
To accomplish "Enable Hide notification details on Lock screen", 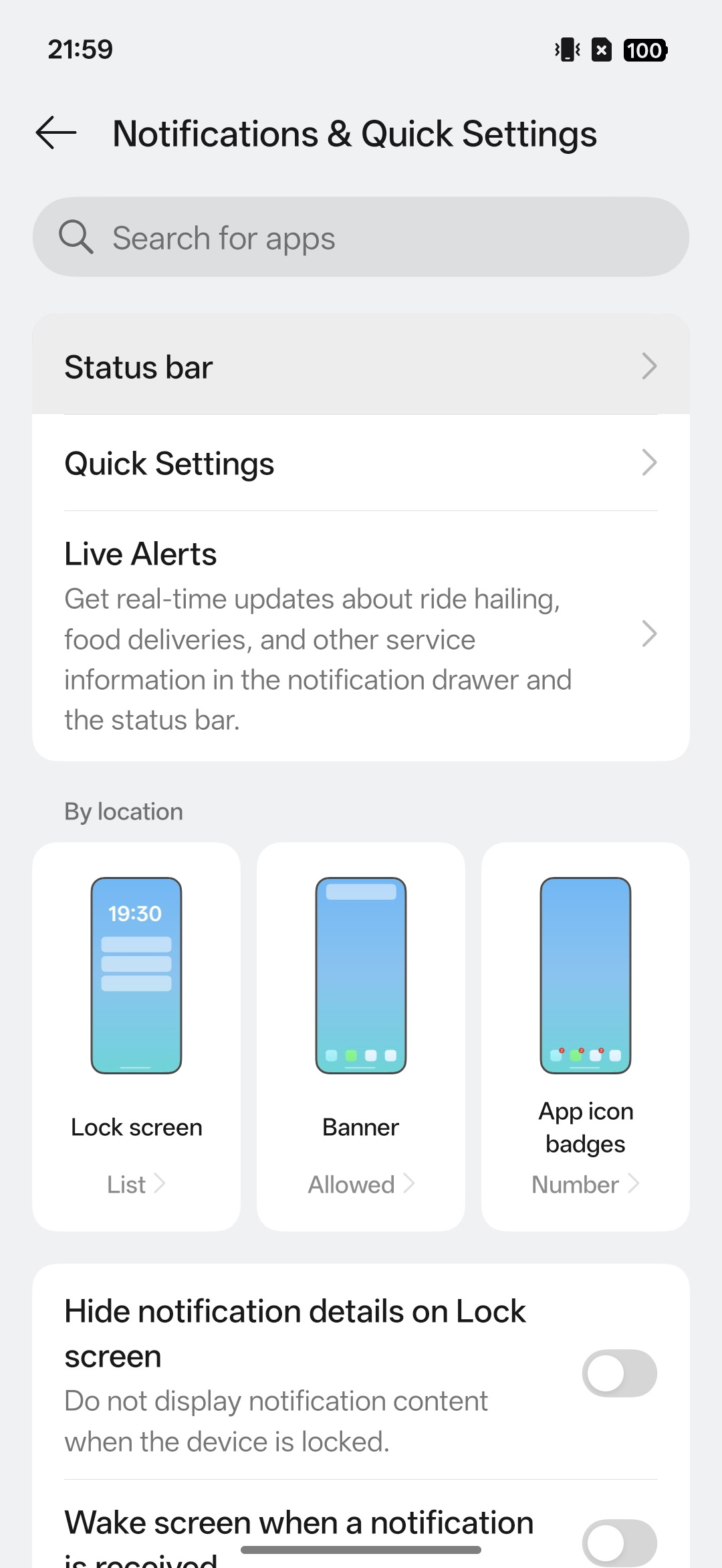I will tap(619, 1373).
